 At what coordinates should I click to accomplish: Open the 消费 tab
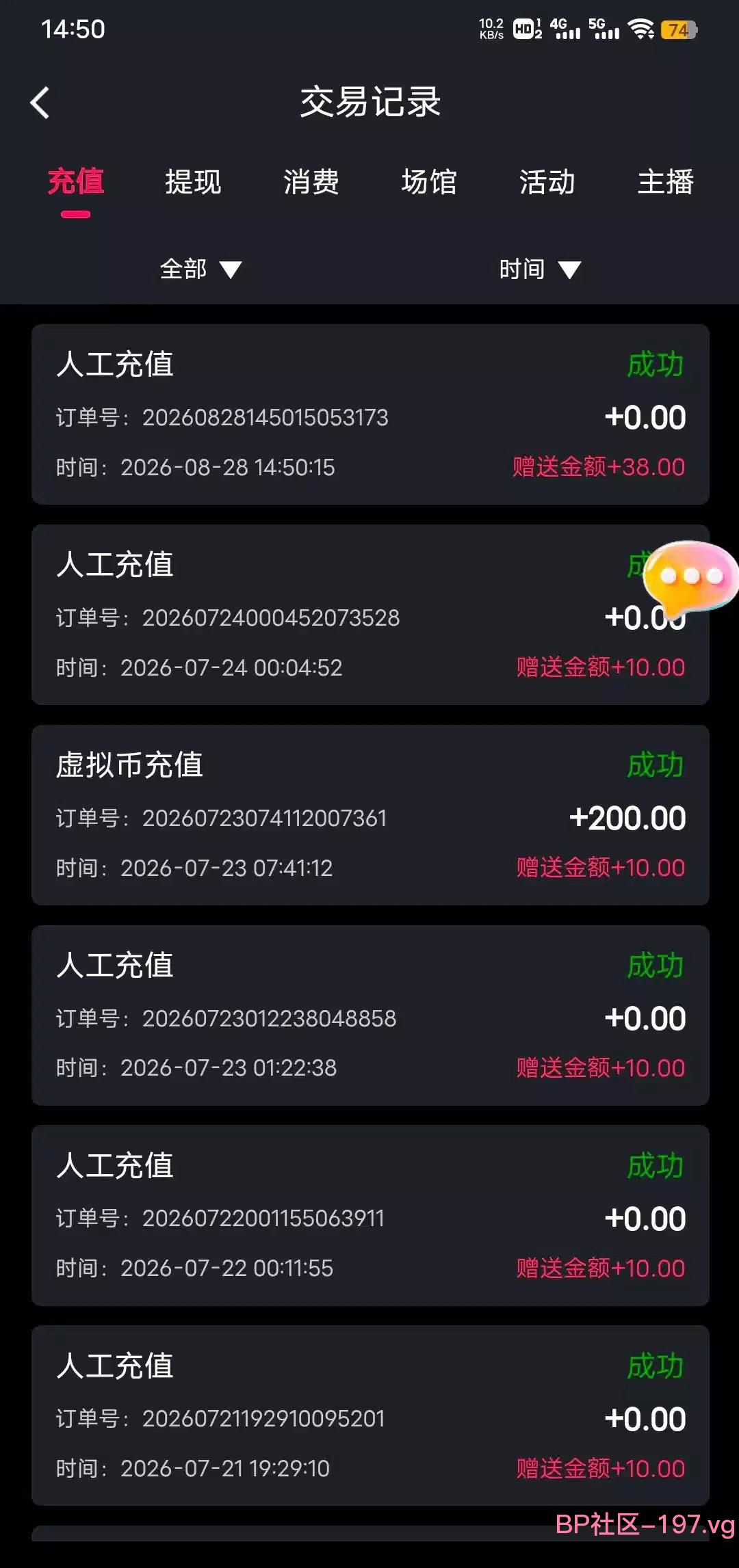(x=311, y=182)
